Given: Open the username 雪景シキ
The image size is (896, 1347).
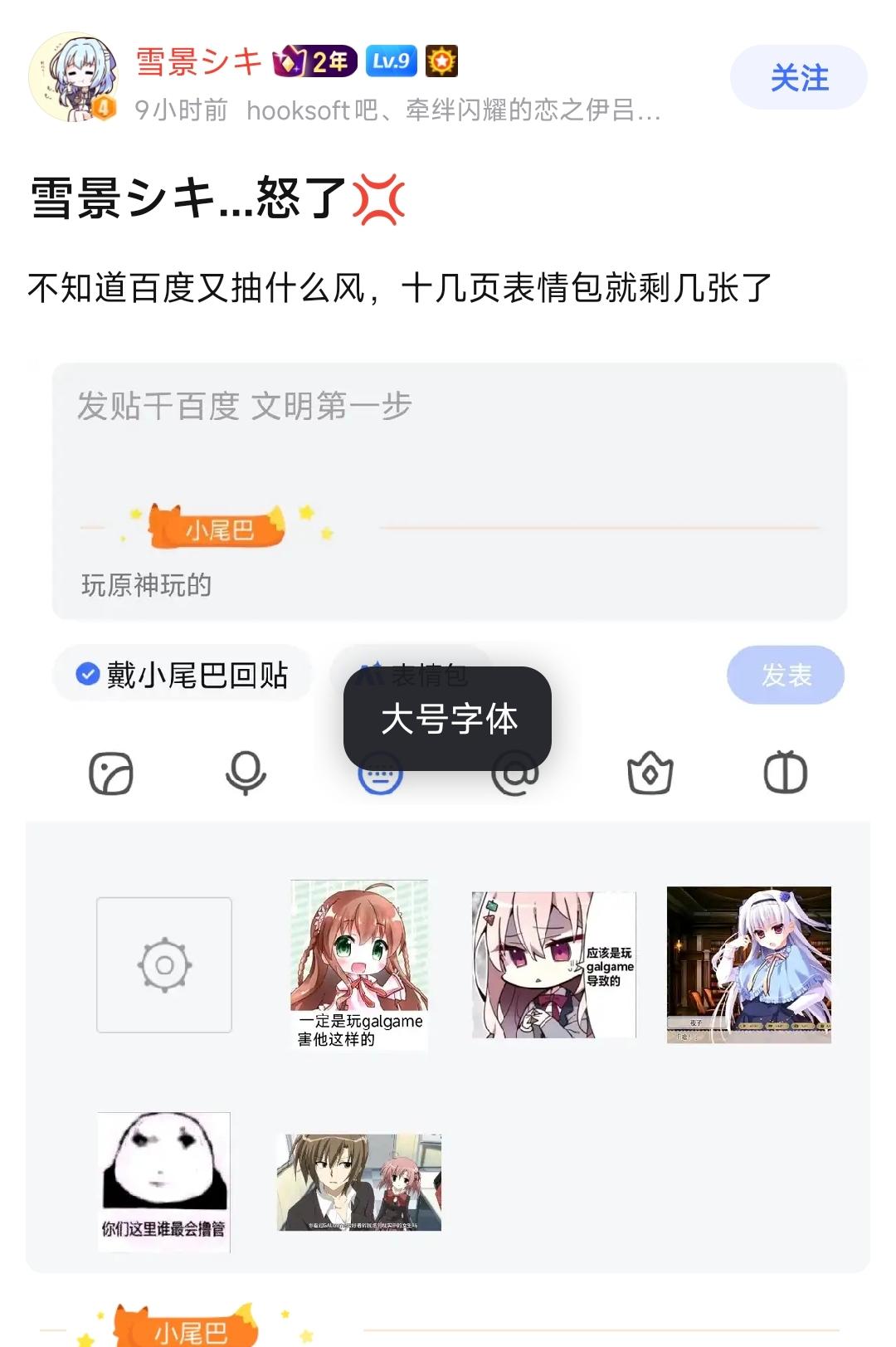Looking at the screenshot, I should coord(199,62).
